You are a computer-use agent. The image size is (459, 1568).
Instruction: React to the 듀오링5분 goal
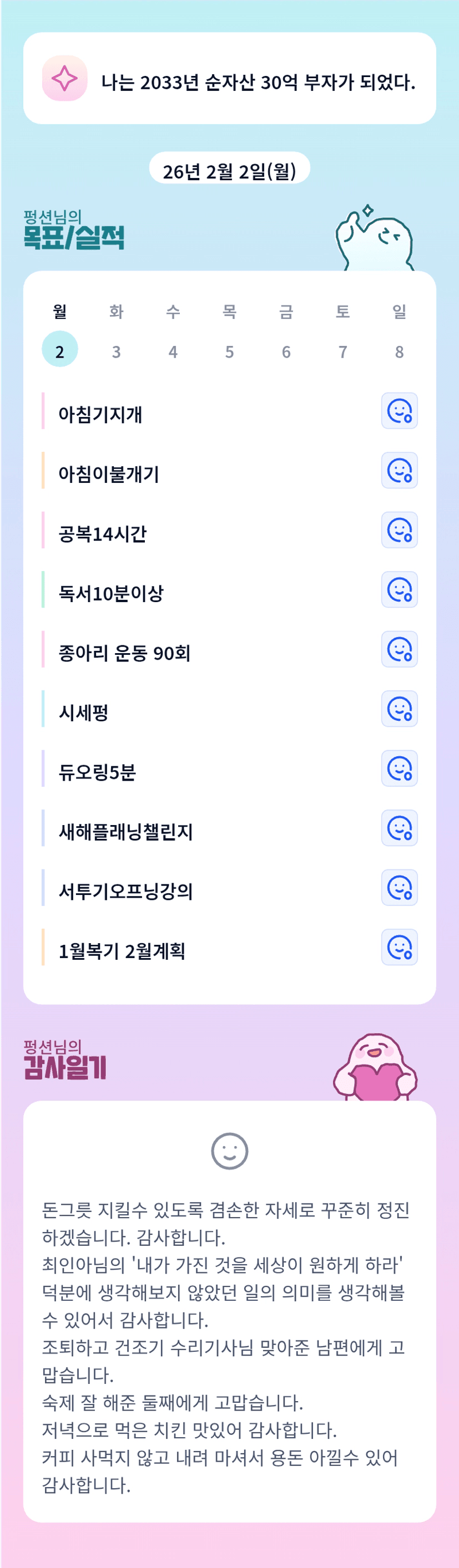click(x=399, y=769)
